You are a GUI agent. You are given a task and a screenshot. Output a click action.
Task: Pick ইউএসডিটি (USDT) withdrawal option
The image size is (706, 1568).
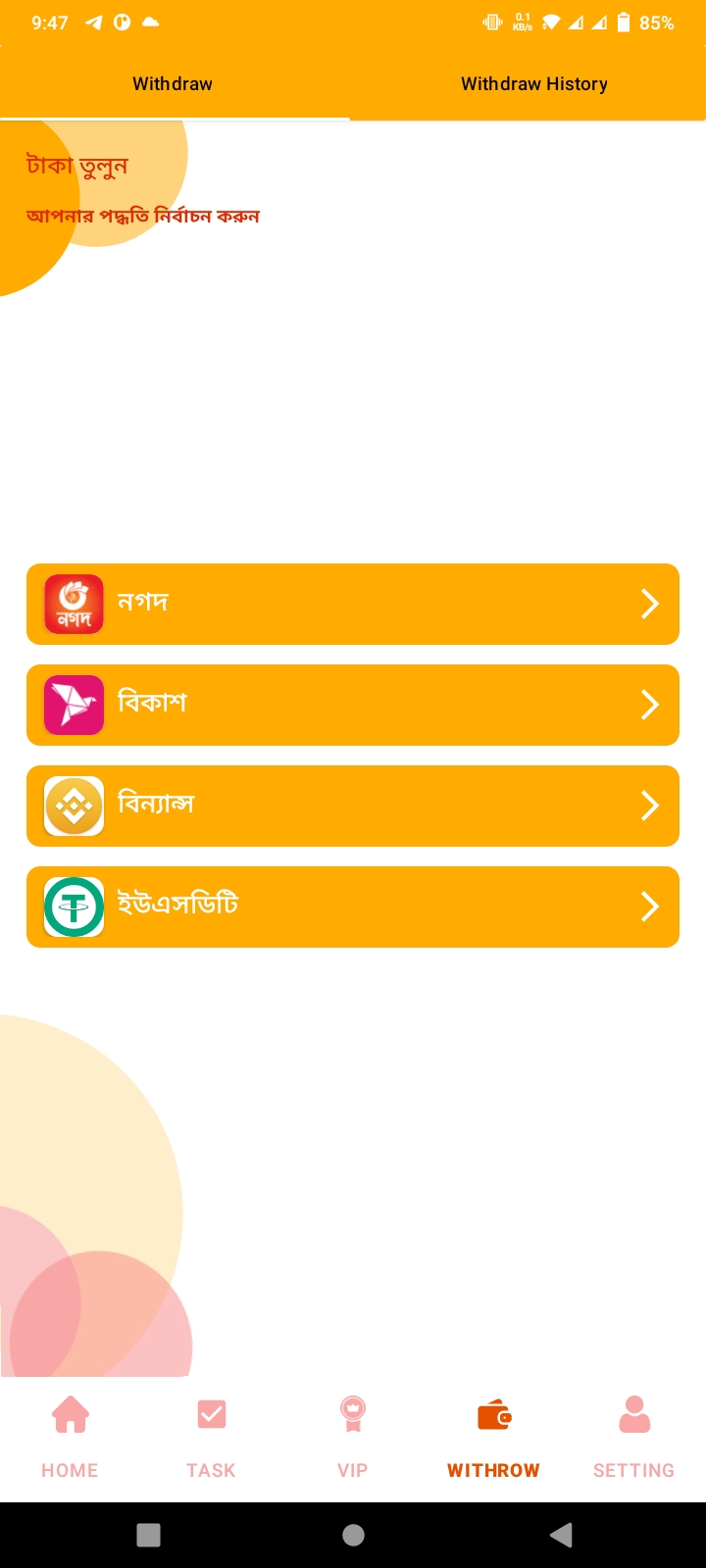353,906
